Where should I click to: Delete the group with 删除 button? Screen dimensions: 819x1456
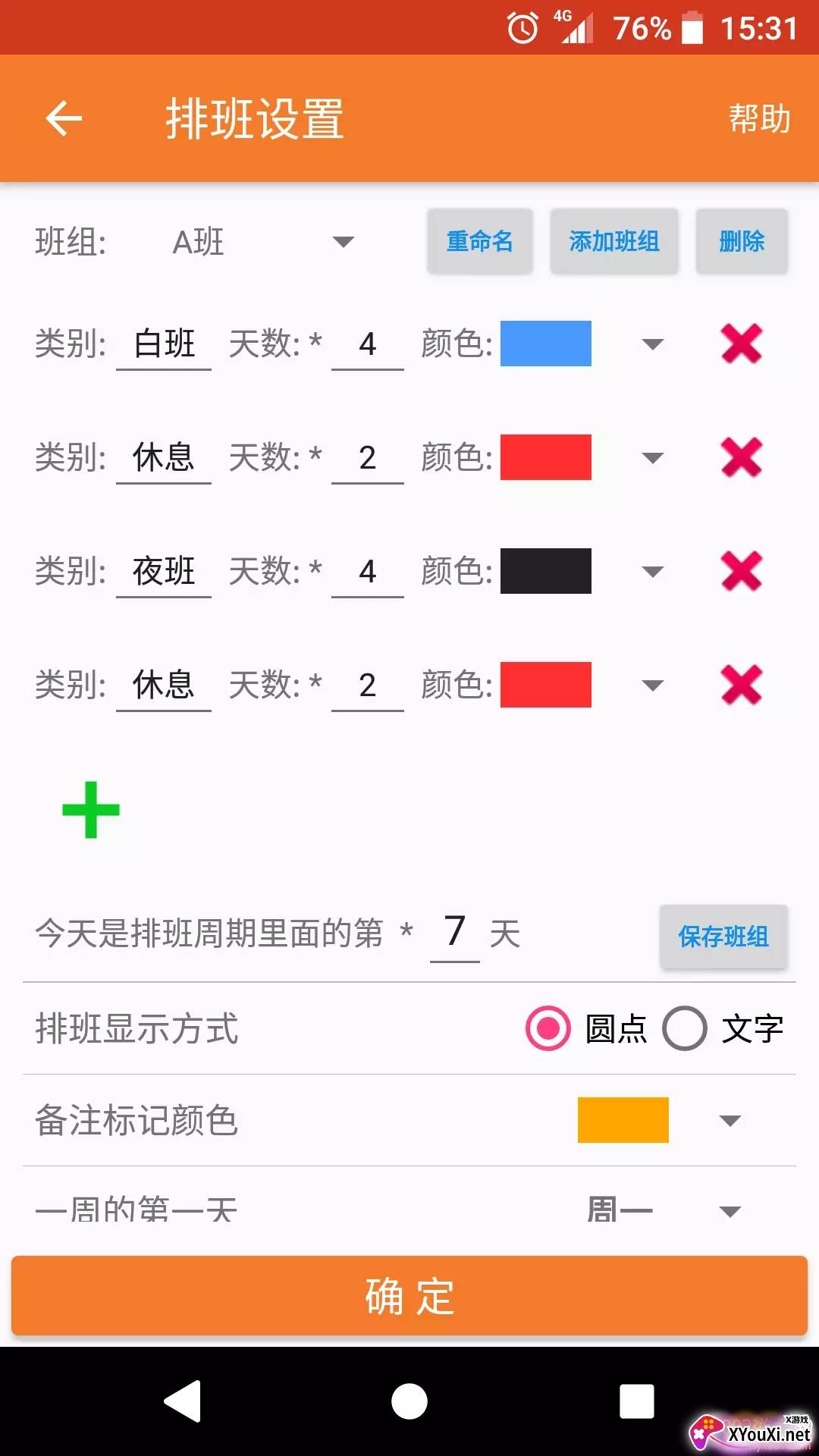741,242
